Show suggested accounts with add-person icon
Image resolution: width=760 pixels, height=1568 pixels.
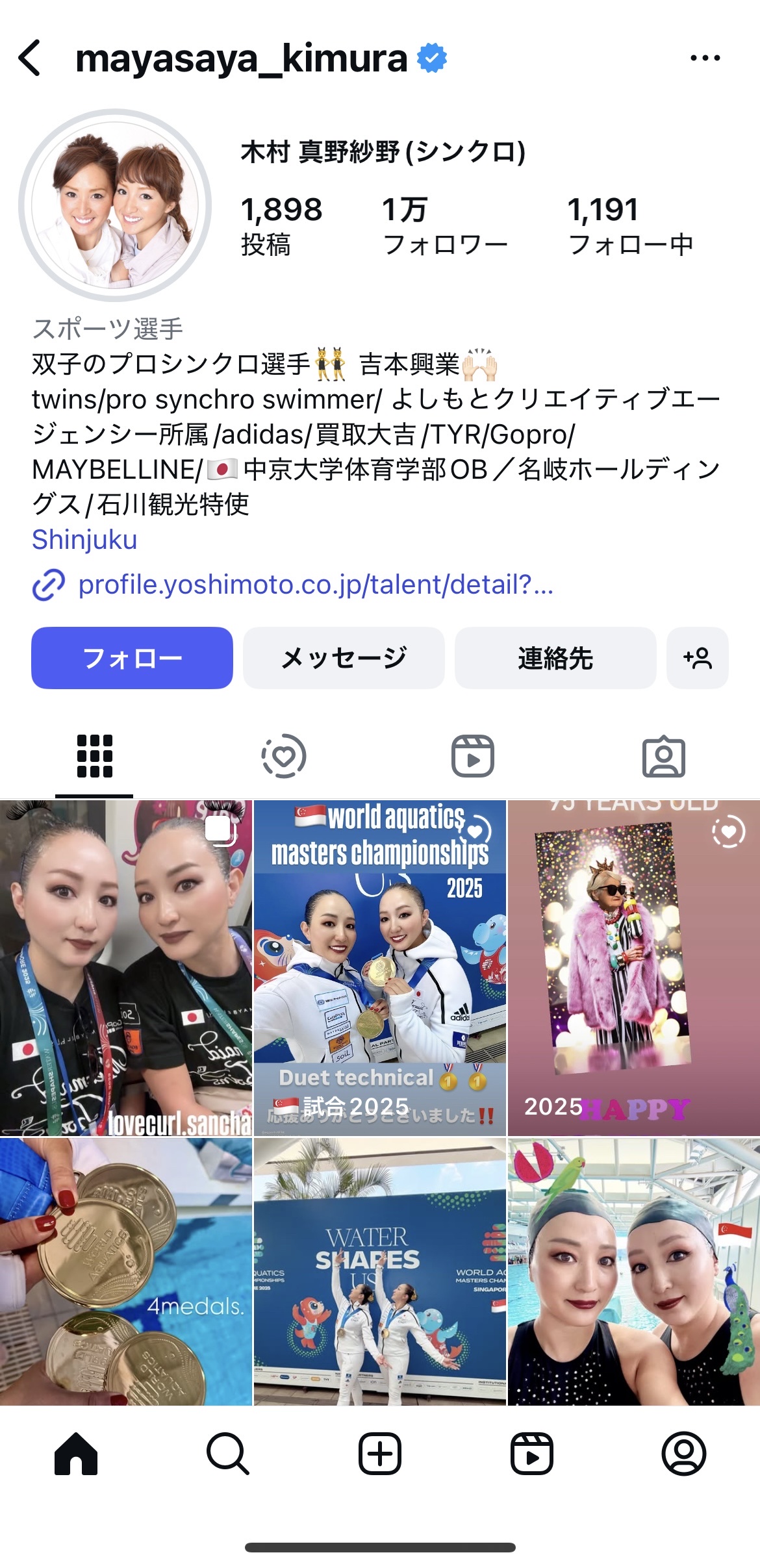click(x=697, y=658)
